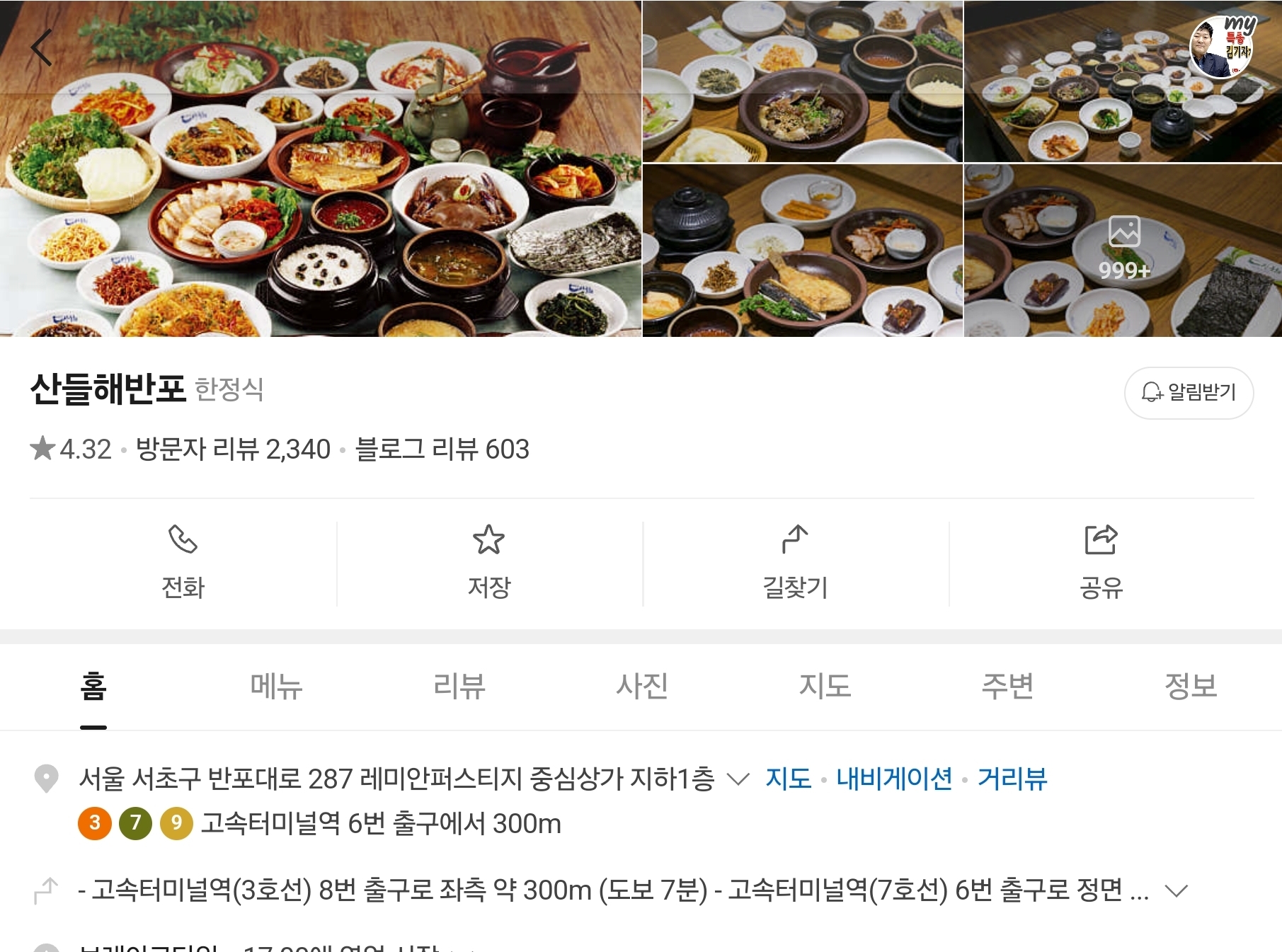Open the 지도 tab

[x=825, y=686]
